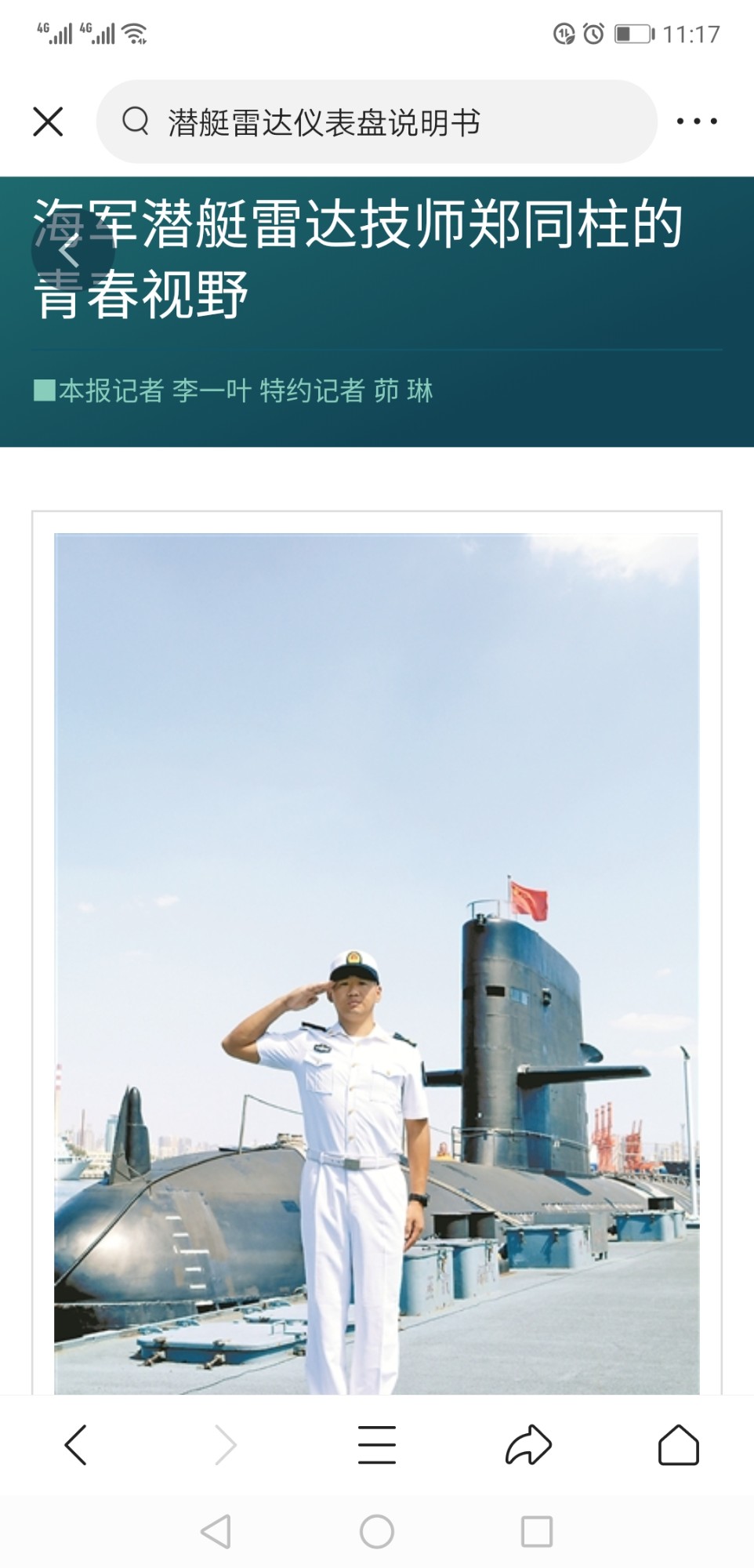
Task: Open recent apps from the navigation bar
Action: coord(537,1530)
